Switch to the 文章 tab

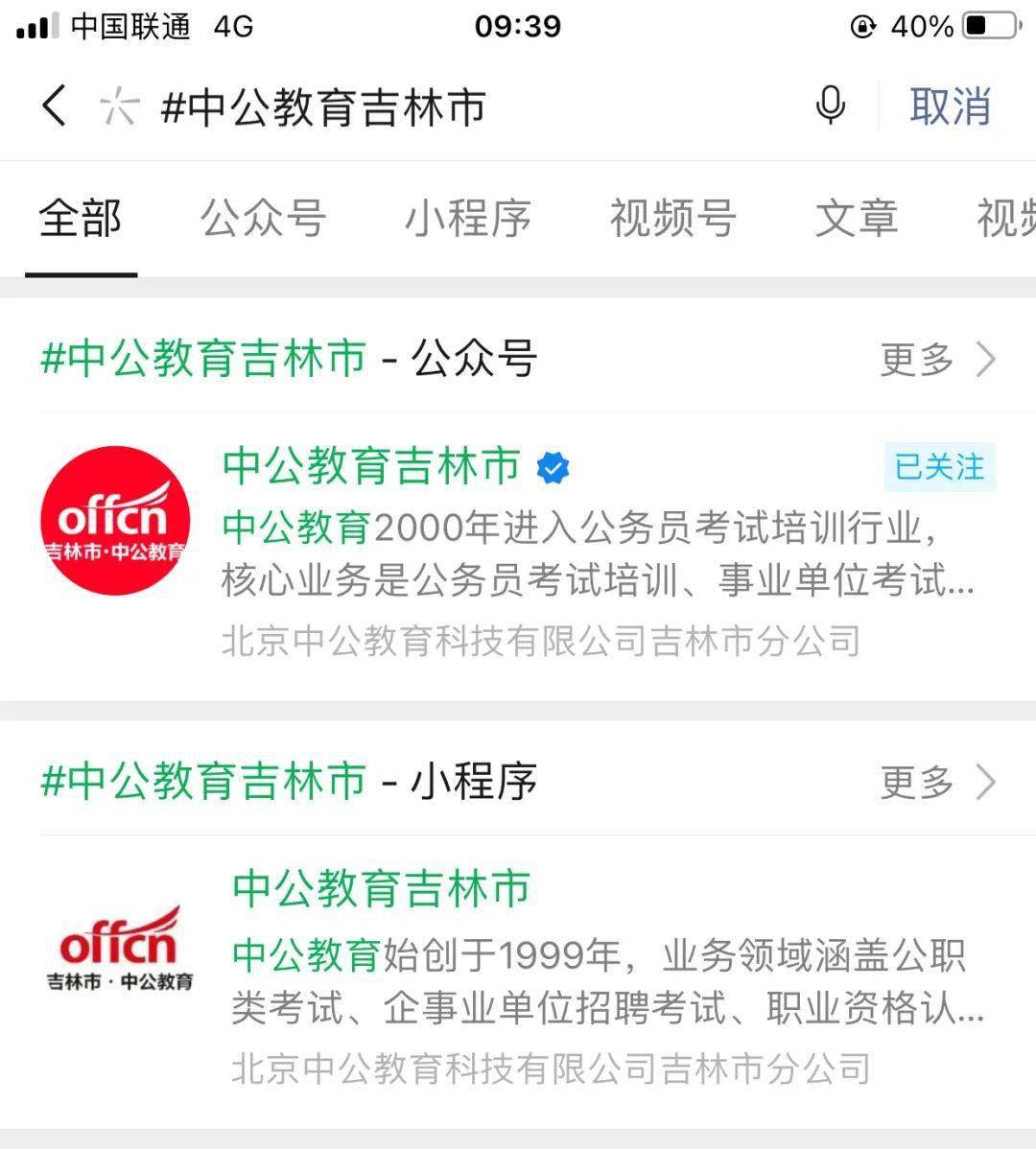tap(856, 219)
